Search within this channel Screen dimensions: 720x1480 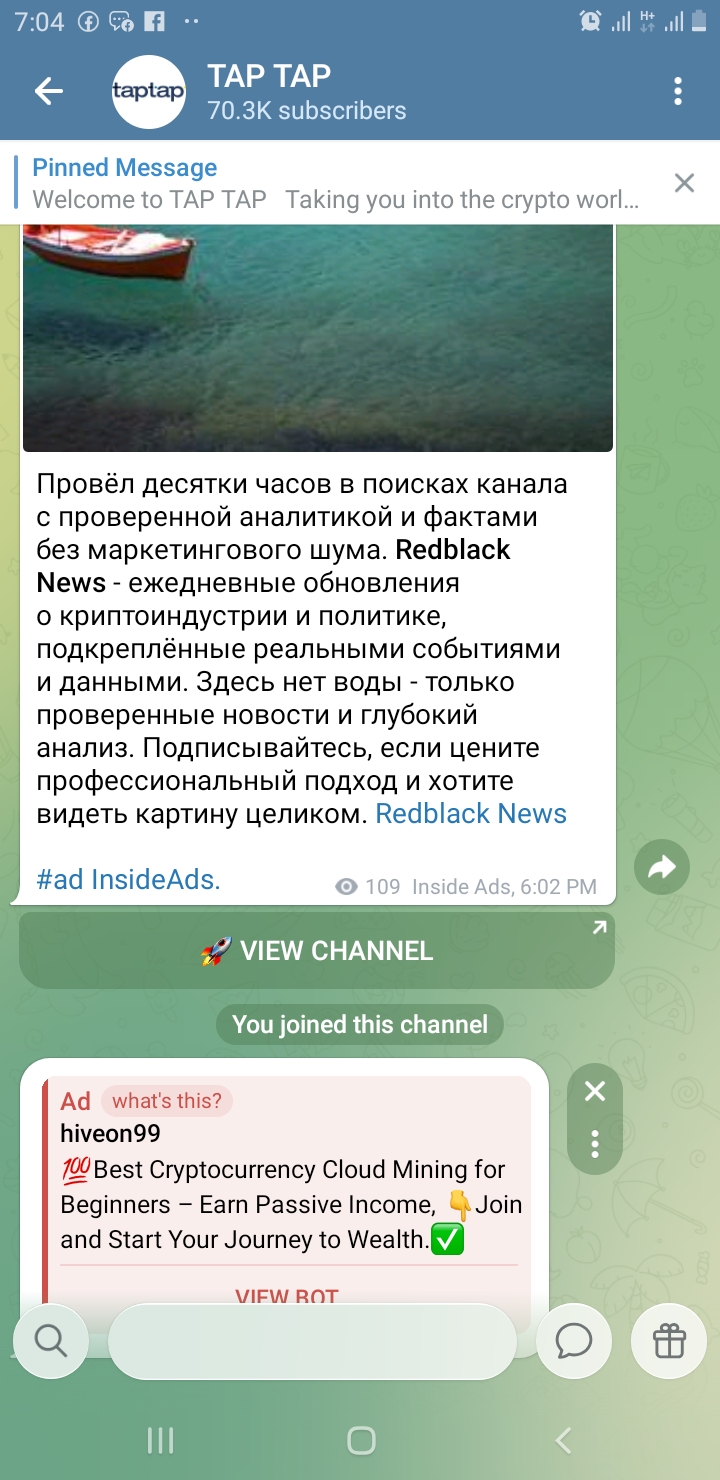tap(50, 1340)
